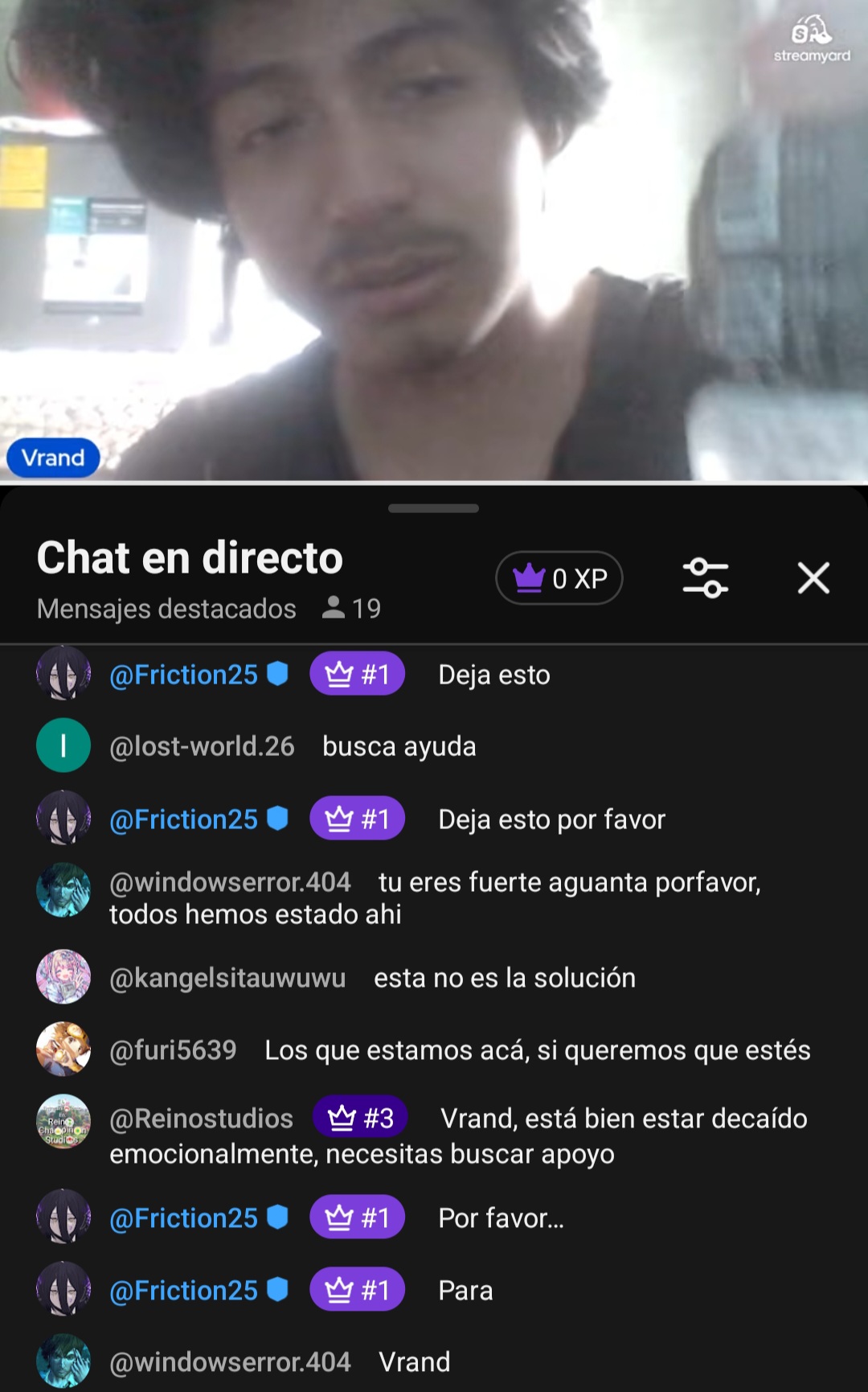Close the live chat panel
The height and width of the screenshot is (1392, 868).
click(813, 578)
